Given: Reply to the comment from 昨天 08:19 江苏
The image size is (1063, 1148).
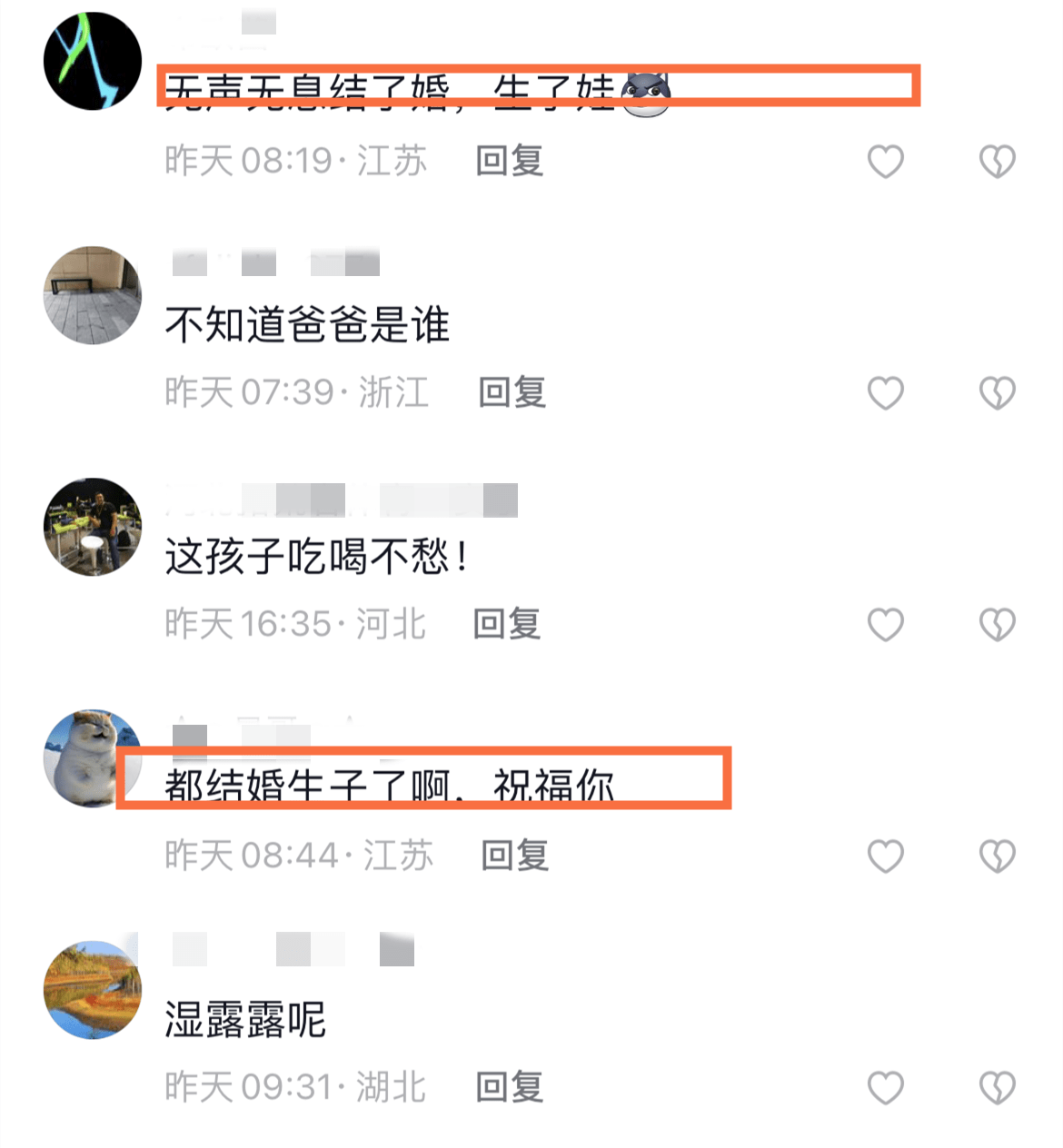Looking at the screenshot, I should pos(509,162).
